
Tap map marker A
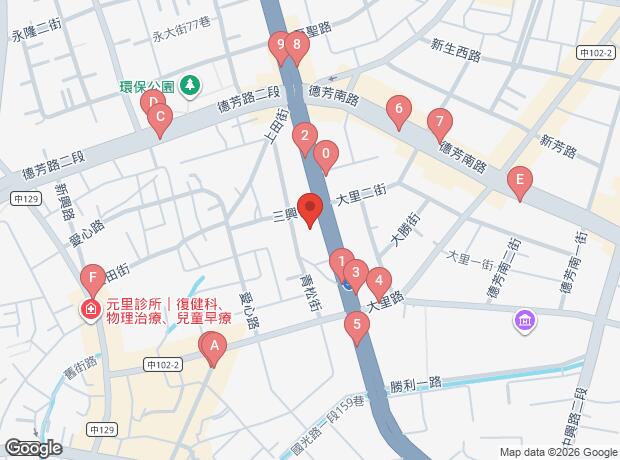coord(214,350)
